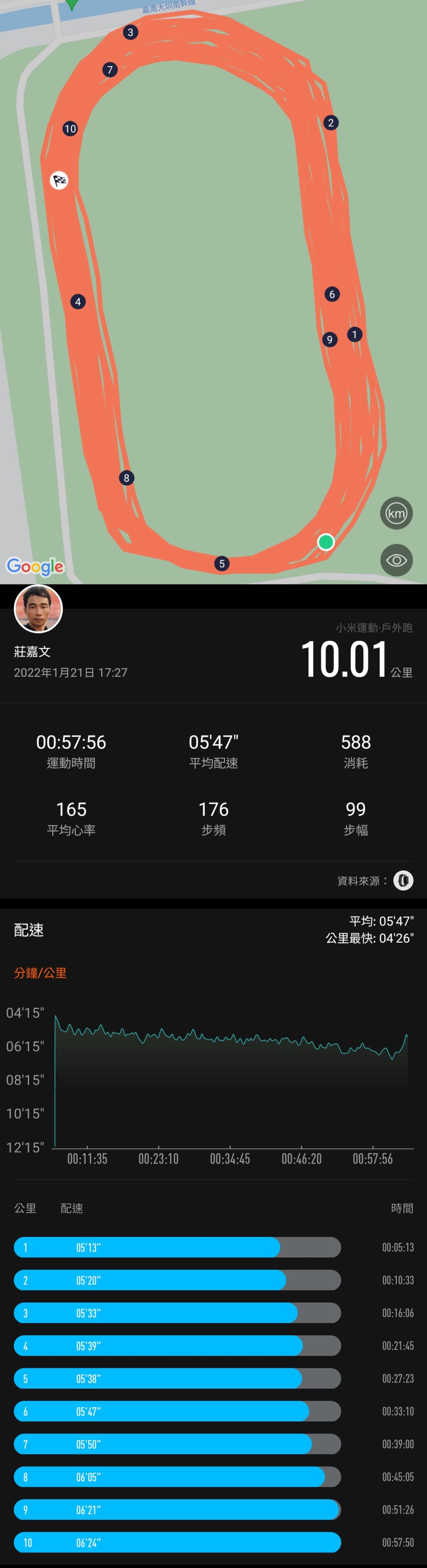Hide the route map with the eye icon
Image resolution: width=427 pixels, height=1568 pixels.
pos(396,560)
